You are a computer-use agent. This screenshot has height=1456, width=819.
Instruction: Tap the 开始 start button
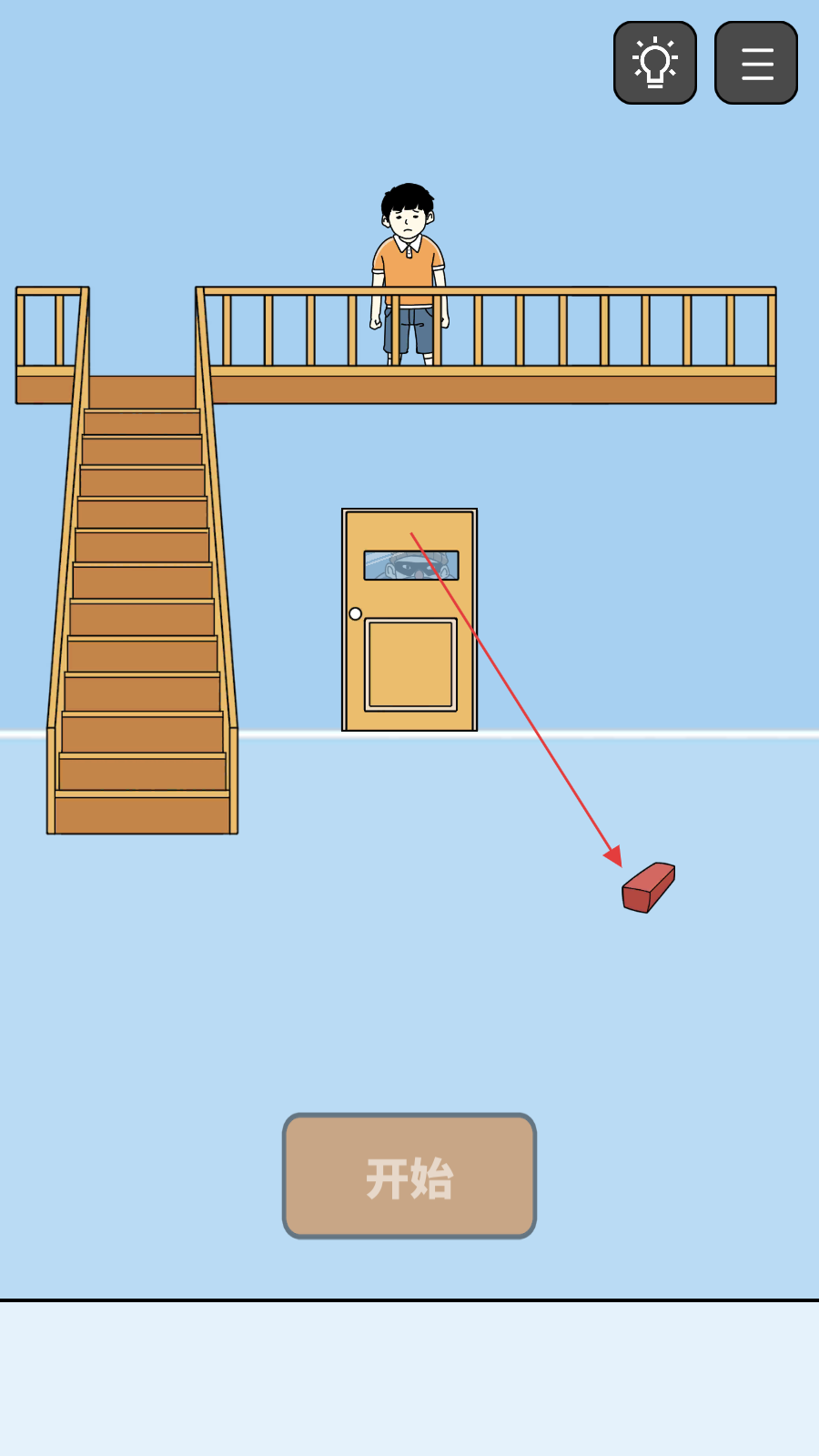point(409,1176)
